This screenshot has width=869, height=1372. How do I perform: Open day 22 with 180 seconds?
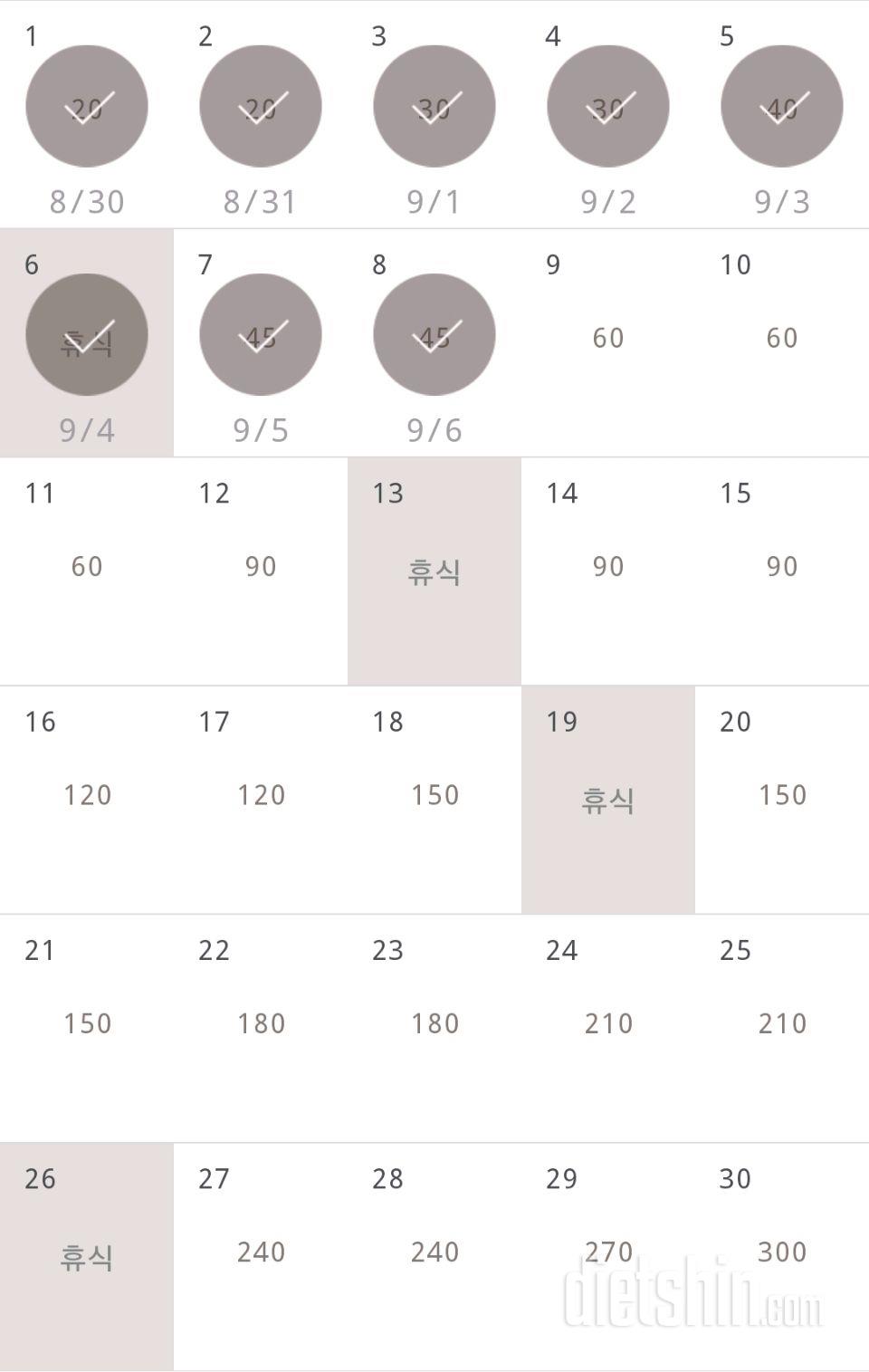(261, 1023)
